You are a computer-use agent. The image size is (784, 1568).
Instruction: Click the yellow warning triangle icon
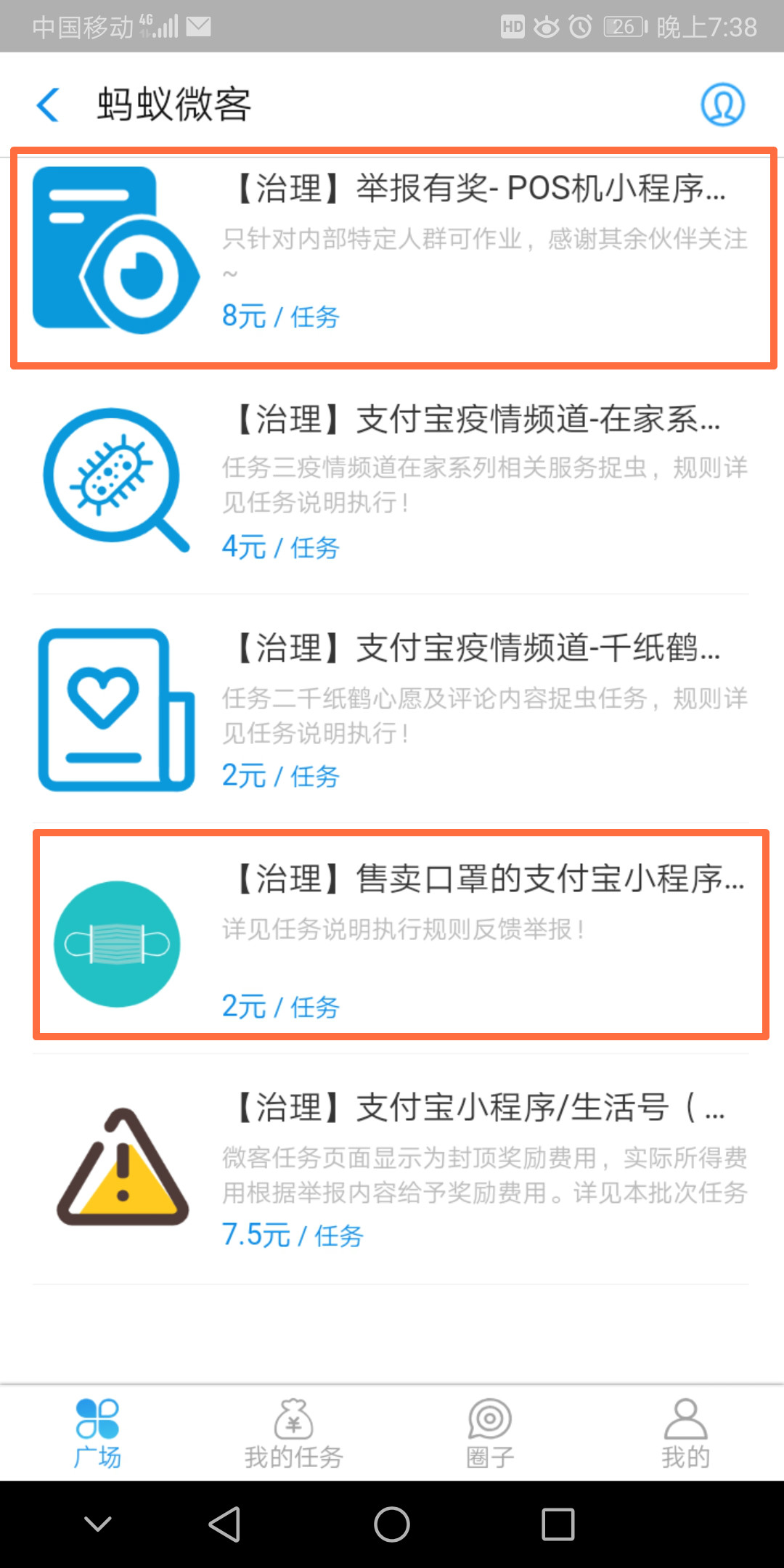120,1169
